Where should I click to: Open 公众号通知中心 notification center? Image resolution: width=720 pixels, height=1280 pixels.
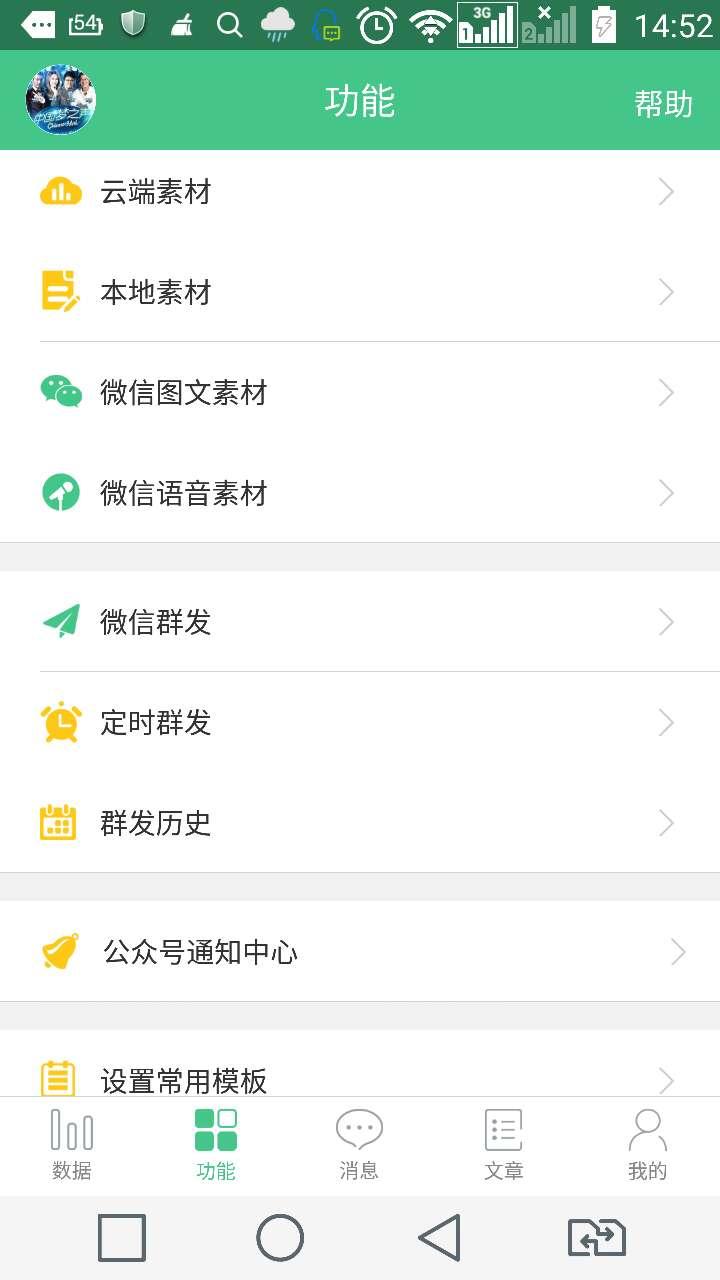click(360, 952)
